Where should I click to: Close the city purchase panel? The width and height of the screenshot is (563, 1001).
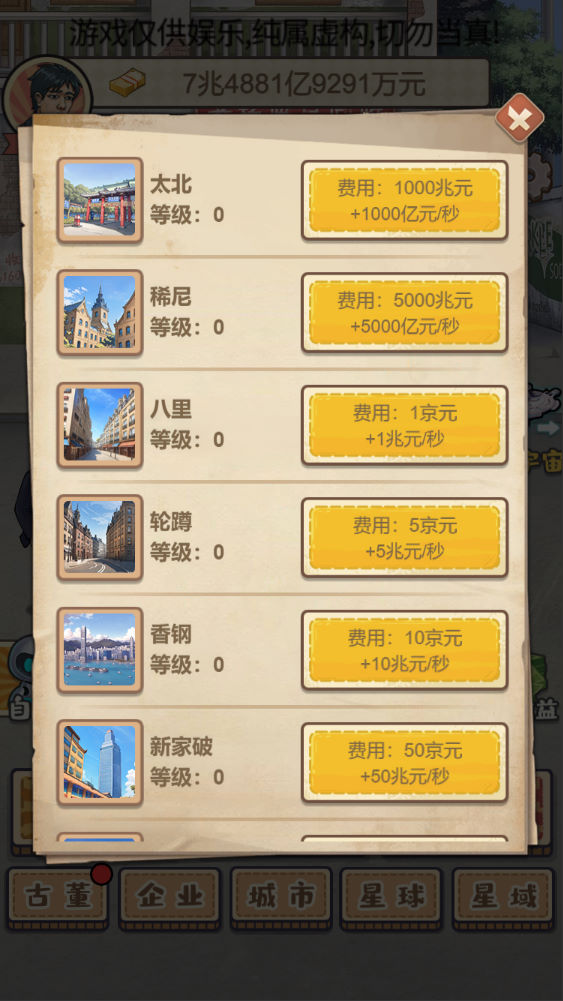(520, 117)
